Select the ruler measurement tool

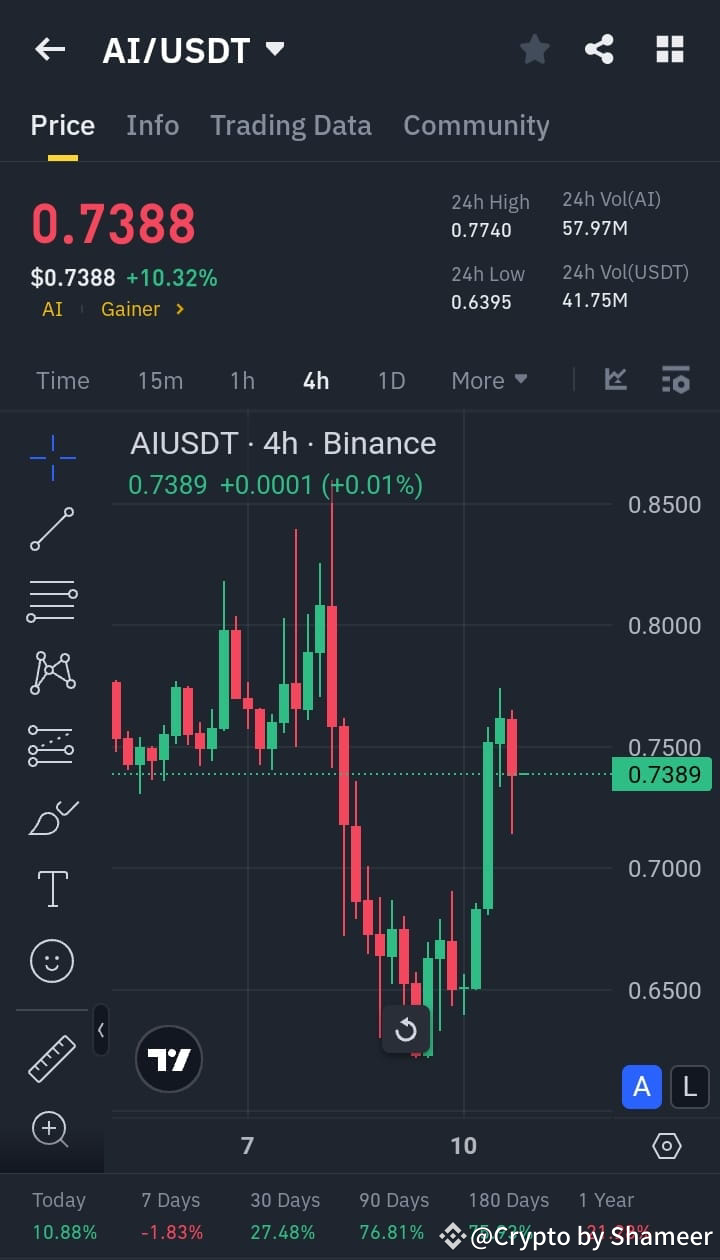coord(52,1058)
